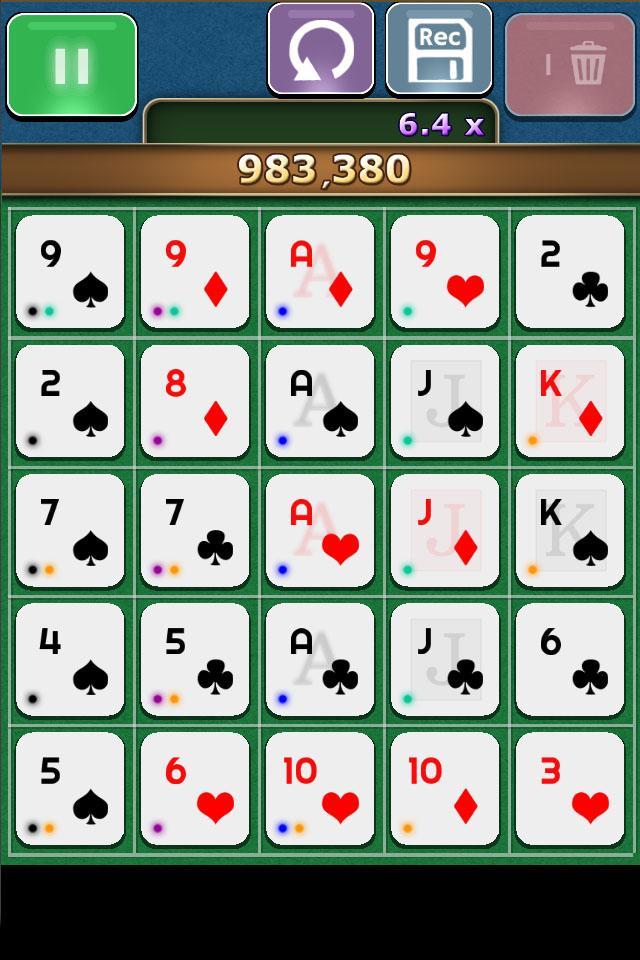Choose the 6 of clubs card
The height and width of the screenshot is (960, 640).
pos(570,659)
